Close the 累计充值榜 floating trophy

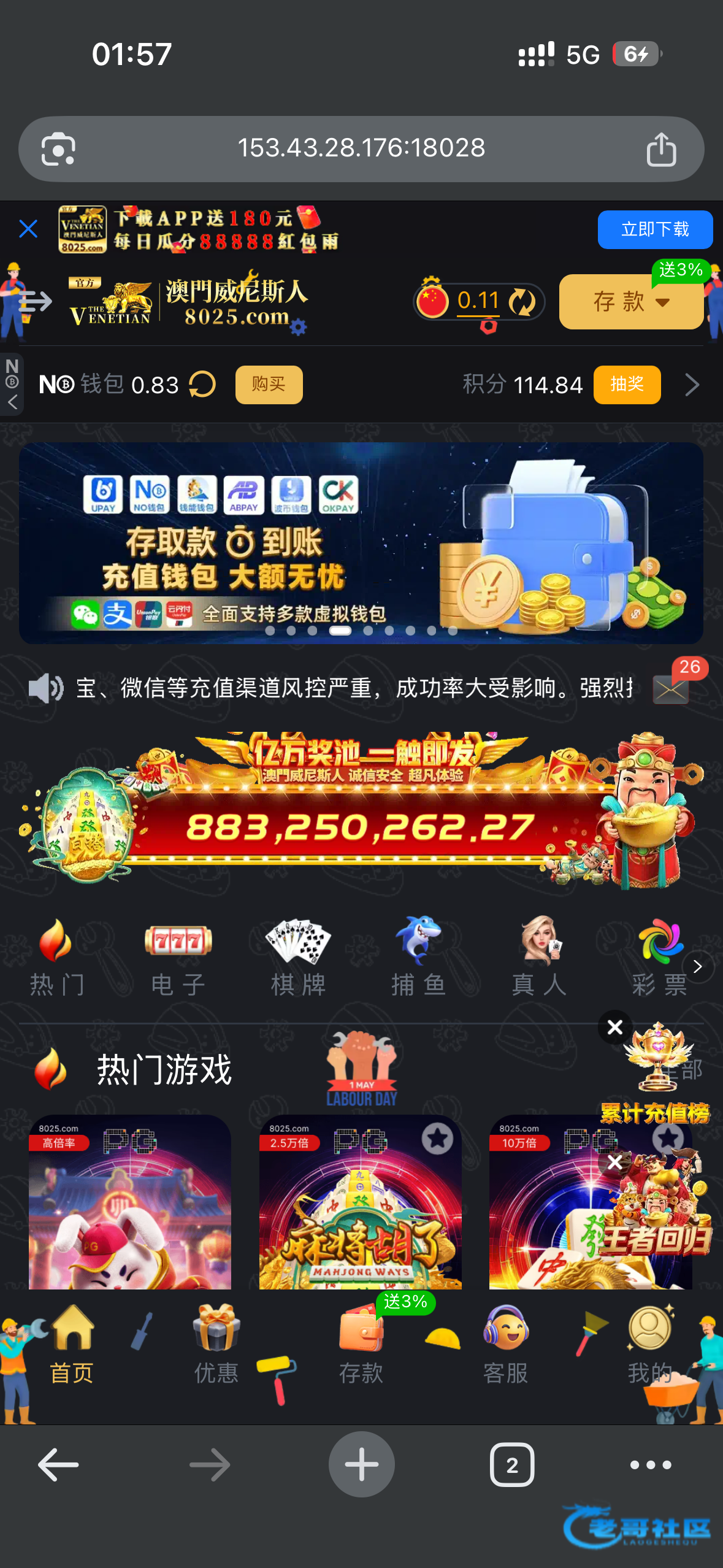click(614, 1027)
